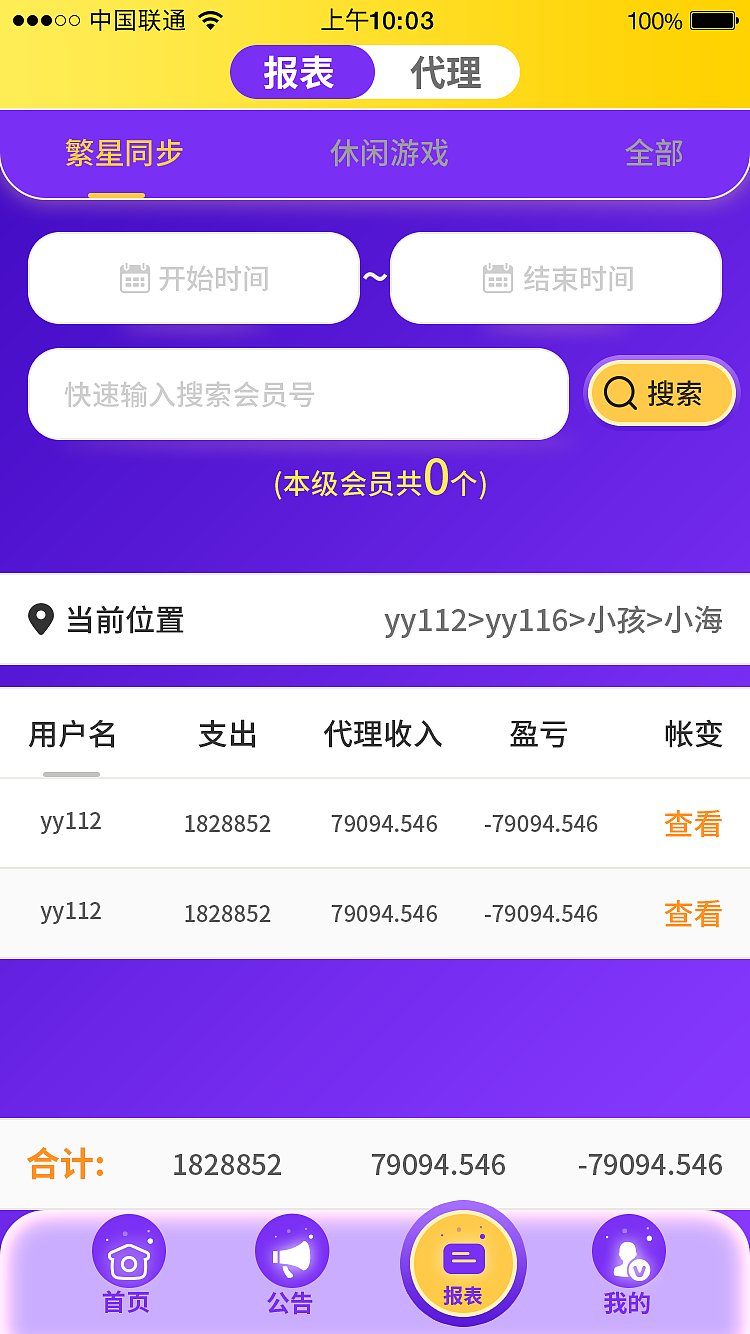Open the 开始时间 date picker
Viewport: 750px width, 1334px height.
pyautogui.click(x=193, y=278)
